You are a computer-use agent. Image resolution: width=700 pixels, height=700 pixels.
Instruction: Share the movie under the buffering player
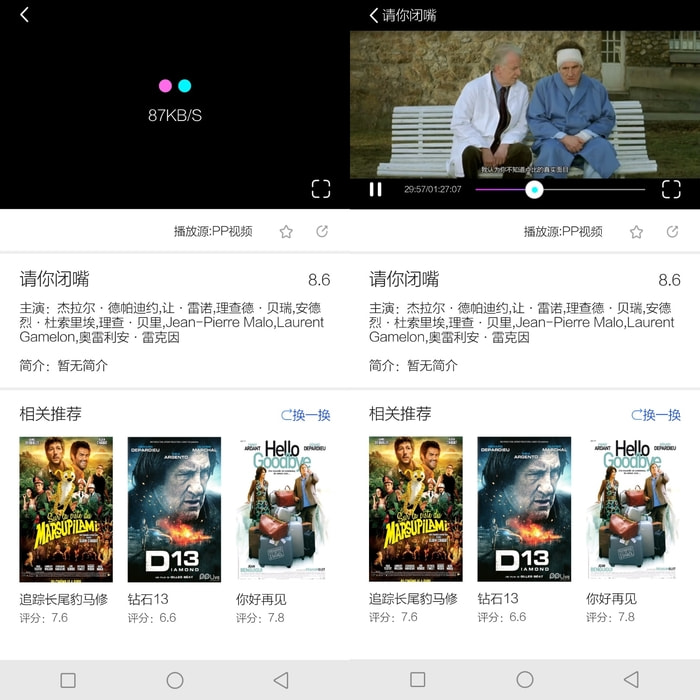[322, 232]
